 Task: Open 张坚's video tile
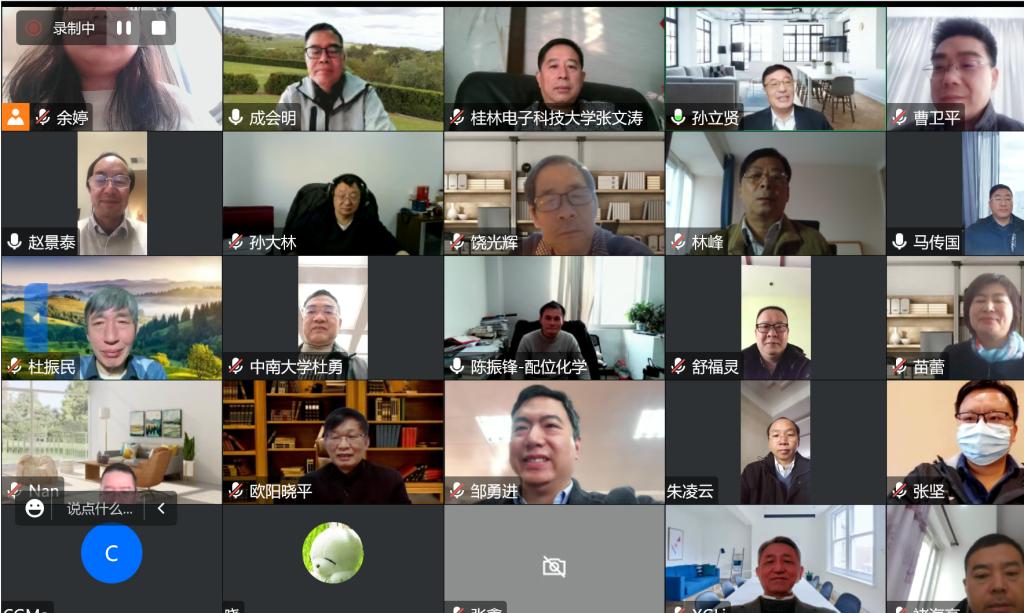(x=954, y=440)
